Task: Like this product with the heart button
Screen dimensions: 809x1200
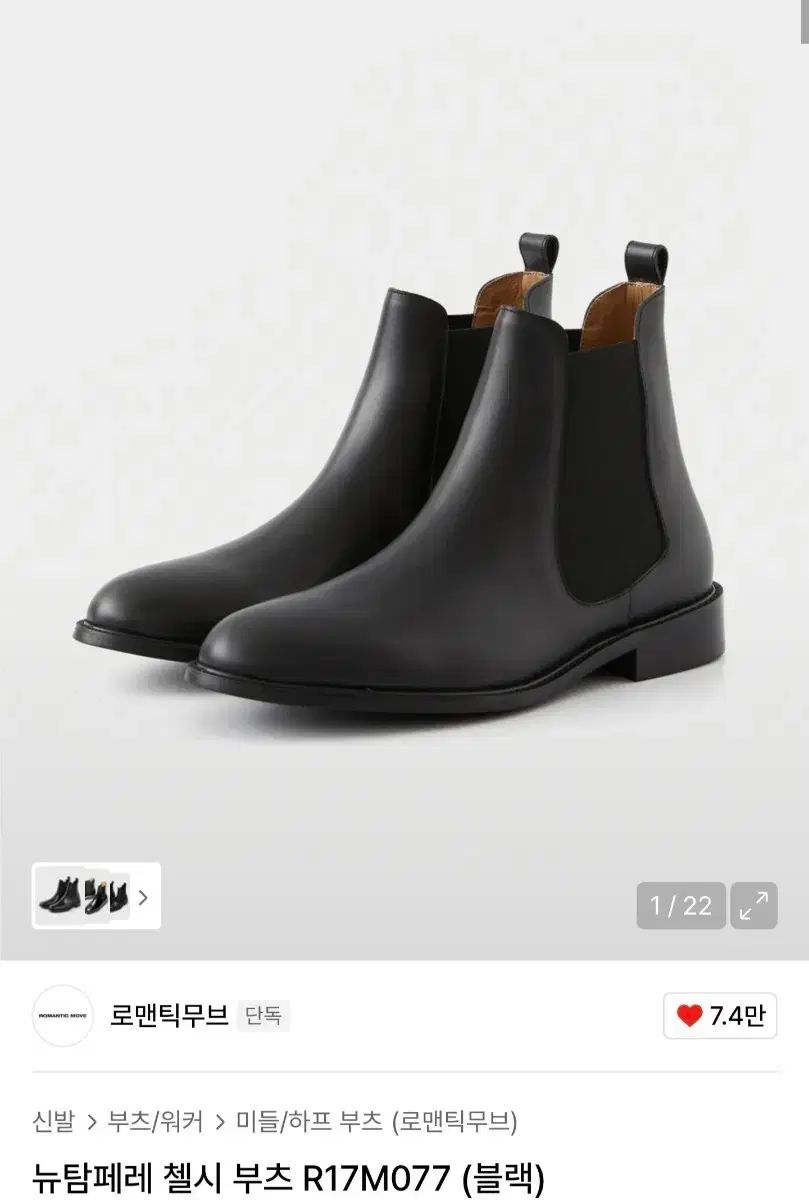Action: (x=719, y=1016)
